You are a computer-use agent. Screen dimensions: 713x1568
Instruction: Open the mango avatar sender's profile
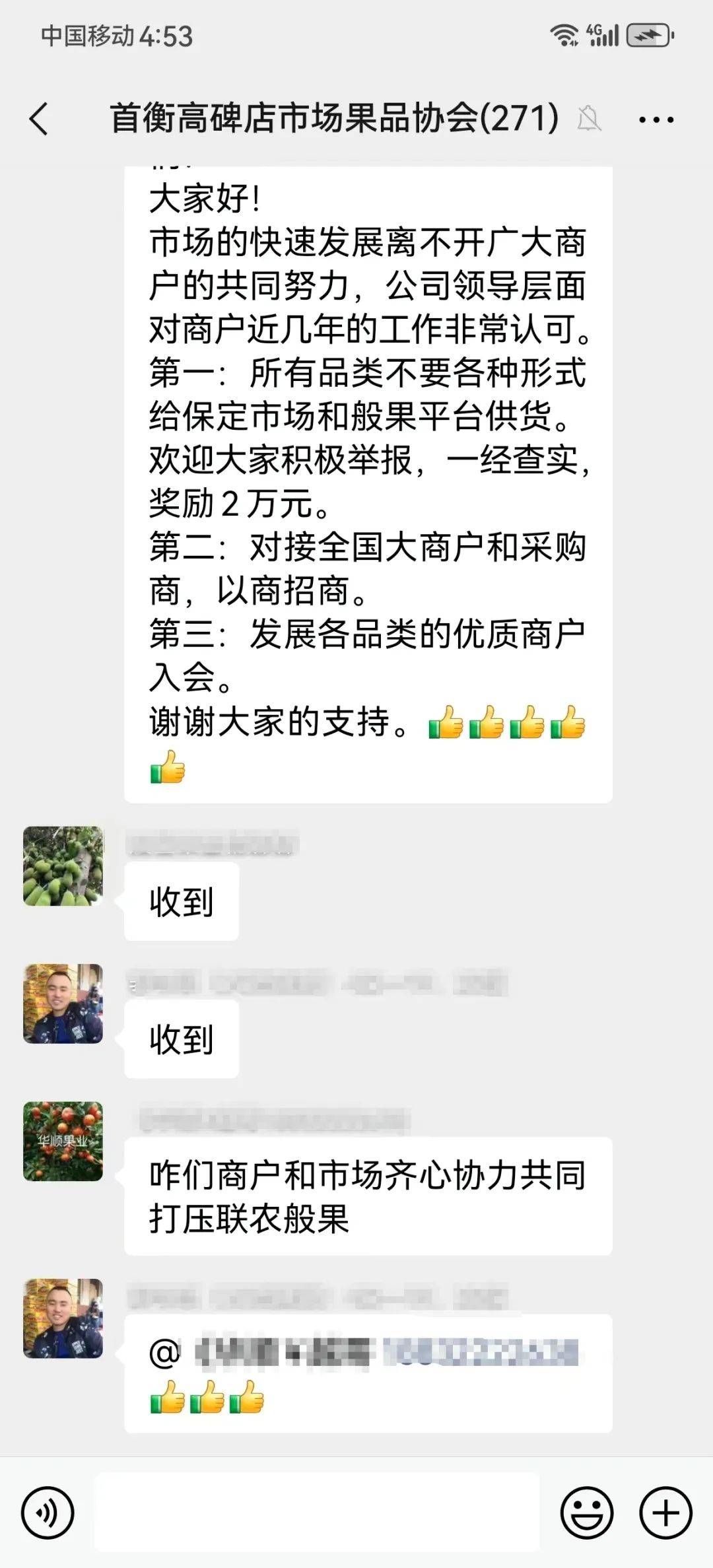tap(63, 866)
